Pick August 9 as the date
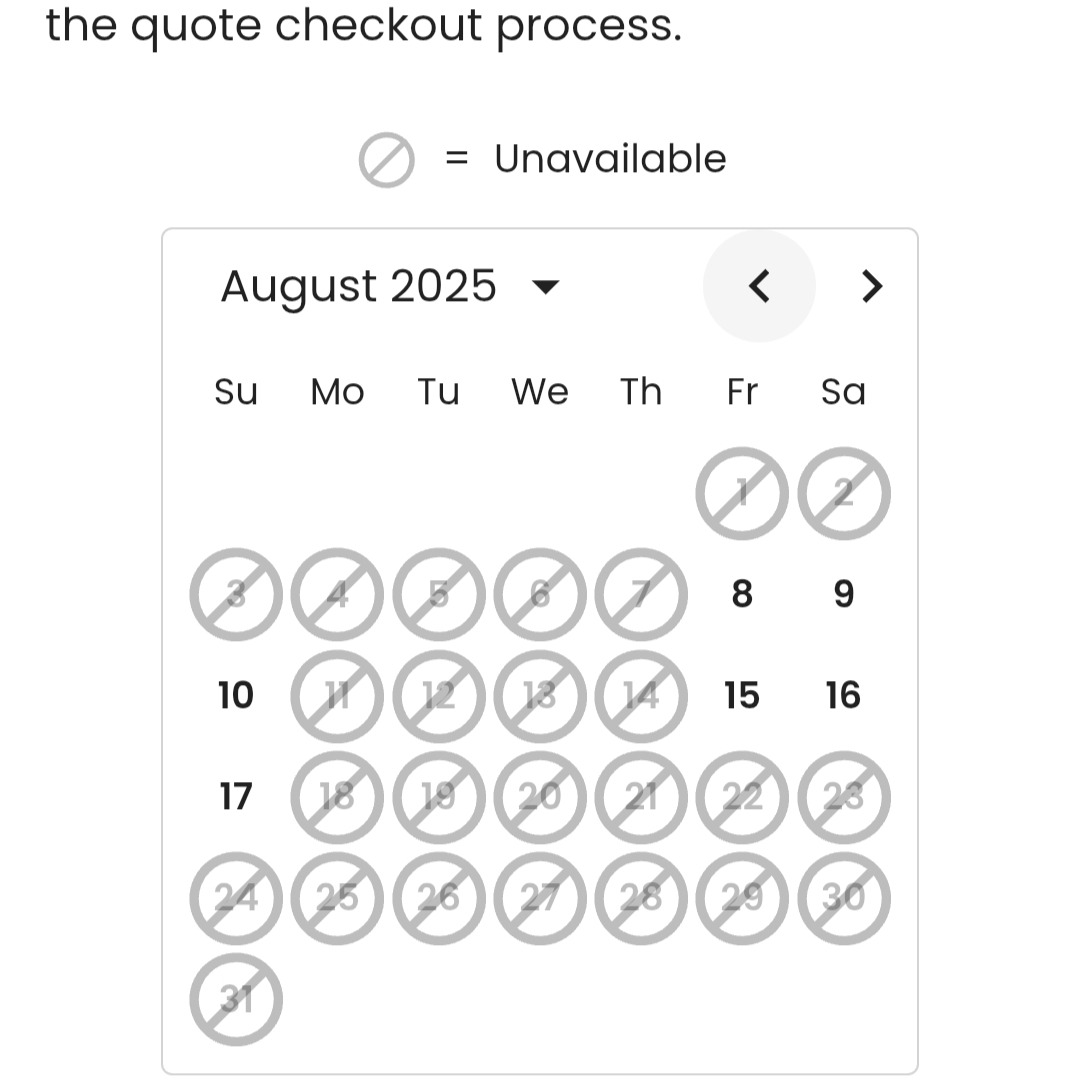Viewport: 1080px width, 1080px height. coord(843,595)
